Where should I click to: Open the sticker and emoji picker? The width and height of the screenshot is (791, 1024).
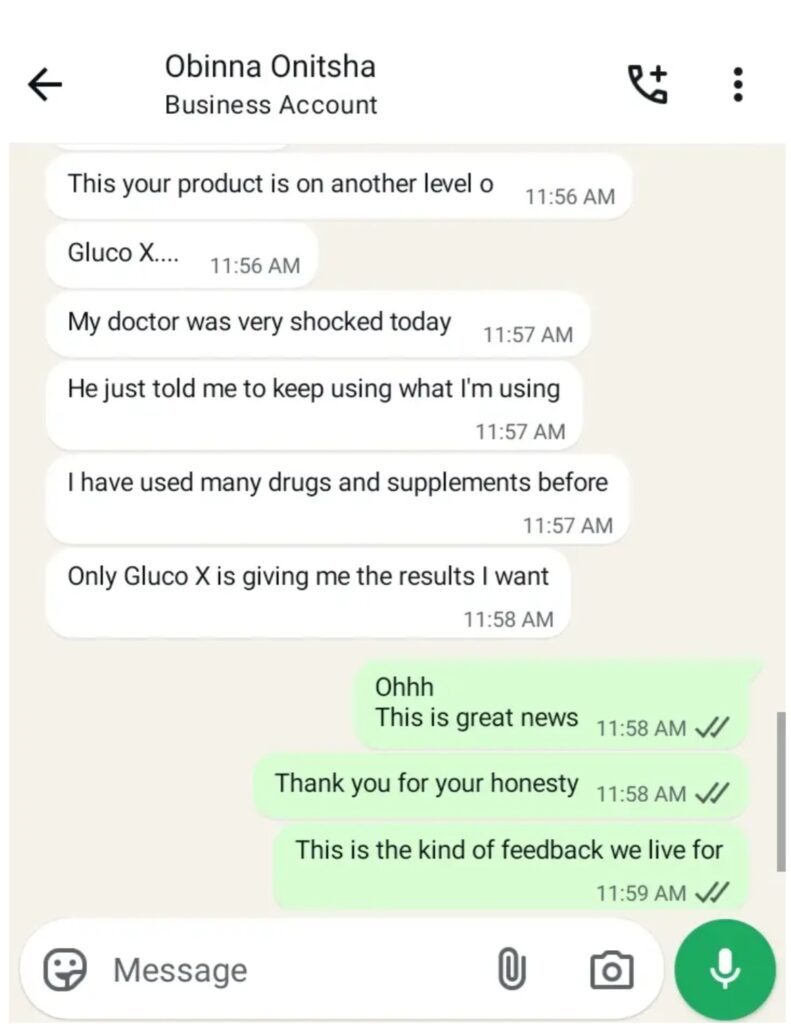(65, 969)
